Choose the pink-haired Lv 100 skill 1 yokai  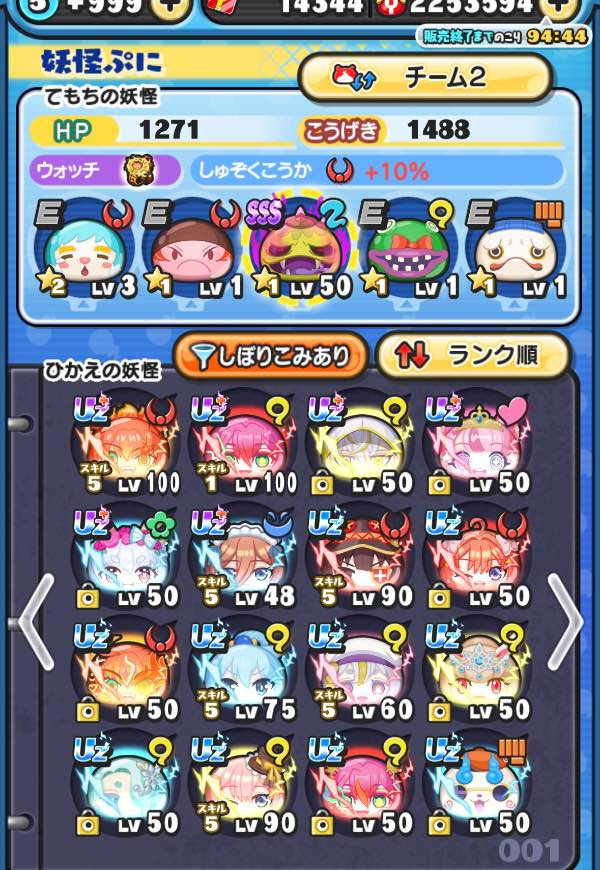(x=242, y=444)
